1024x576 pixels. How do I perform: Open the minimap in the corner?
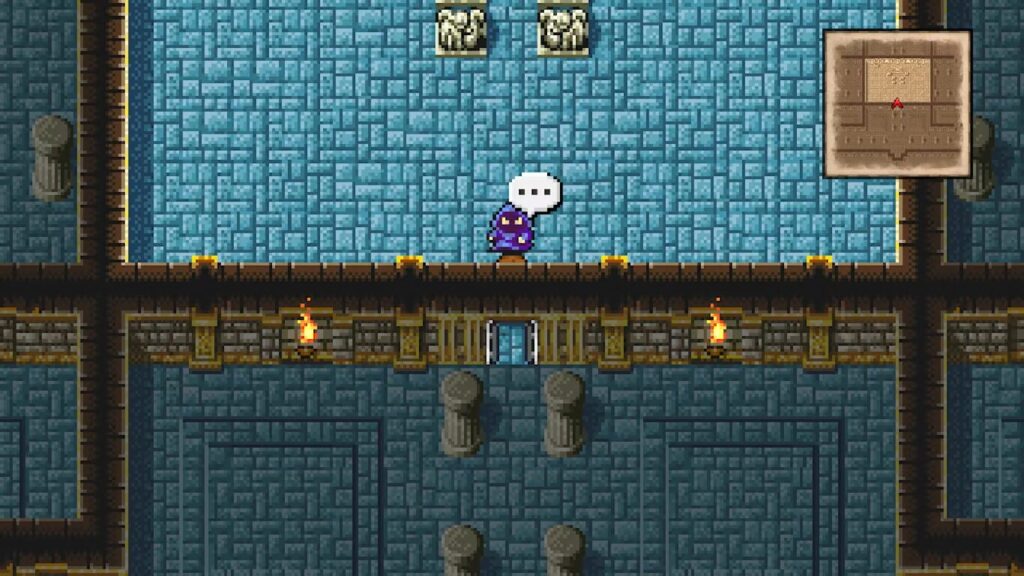pyautogui.click(x=897, y=104)
